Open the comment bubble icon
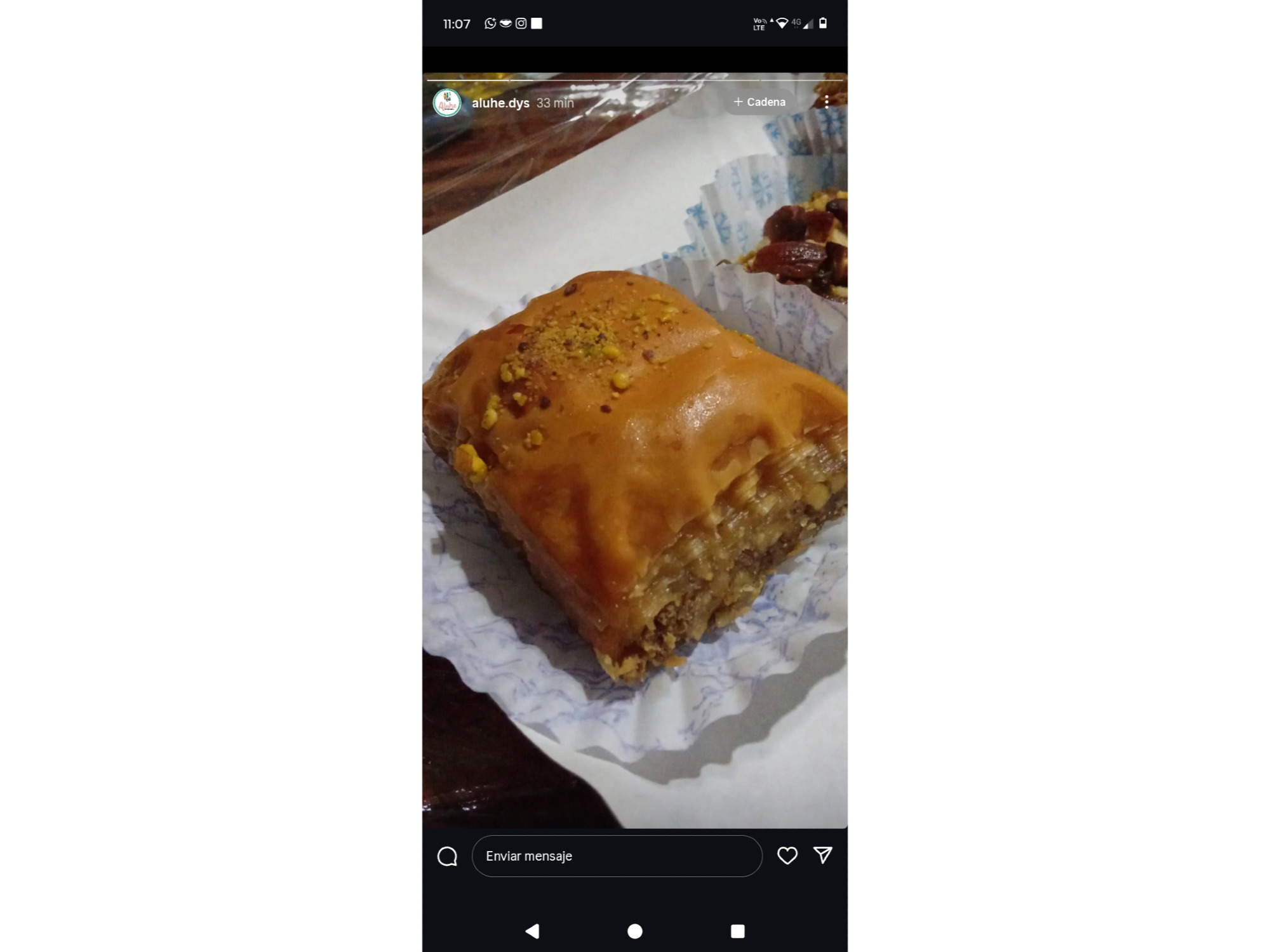The height and width of the screenshot is (952, 1270). [x=447, y=856]
